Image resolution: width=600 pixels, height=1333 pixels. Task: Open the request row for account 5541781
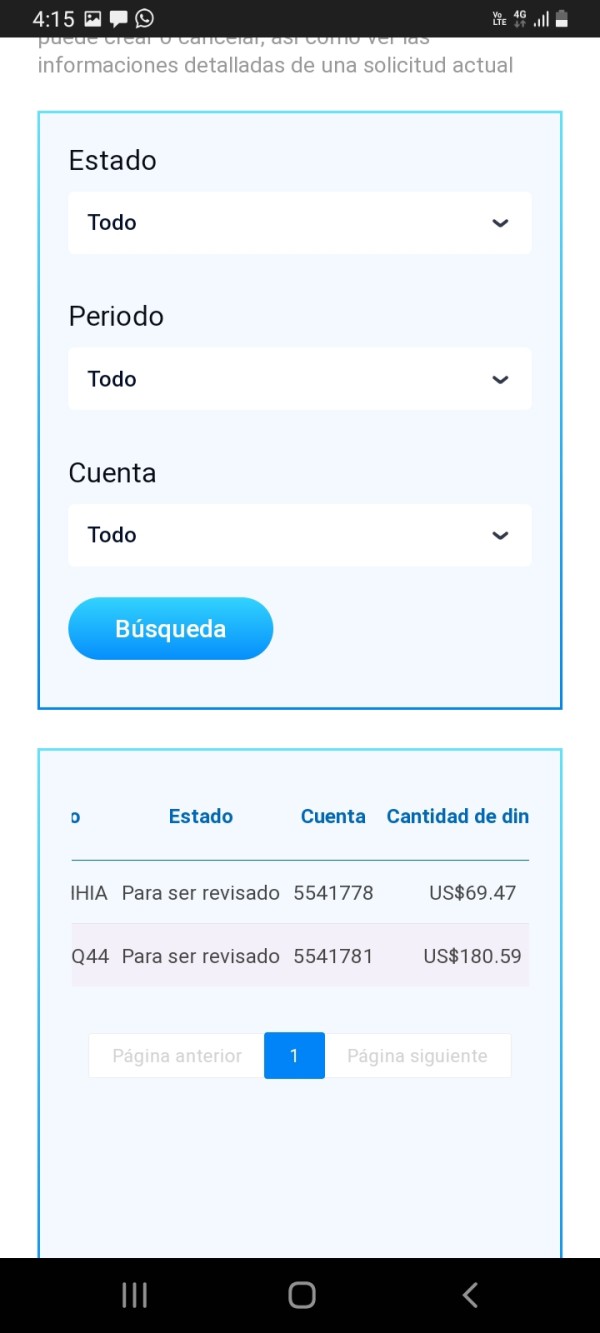point(300,956)
